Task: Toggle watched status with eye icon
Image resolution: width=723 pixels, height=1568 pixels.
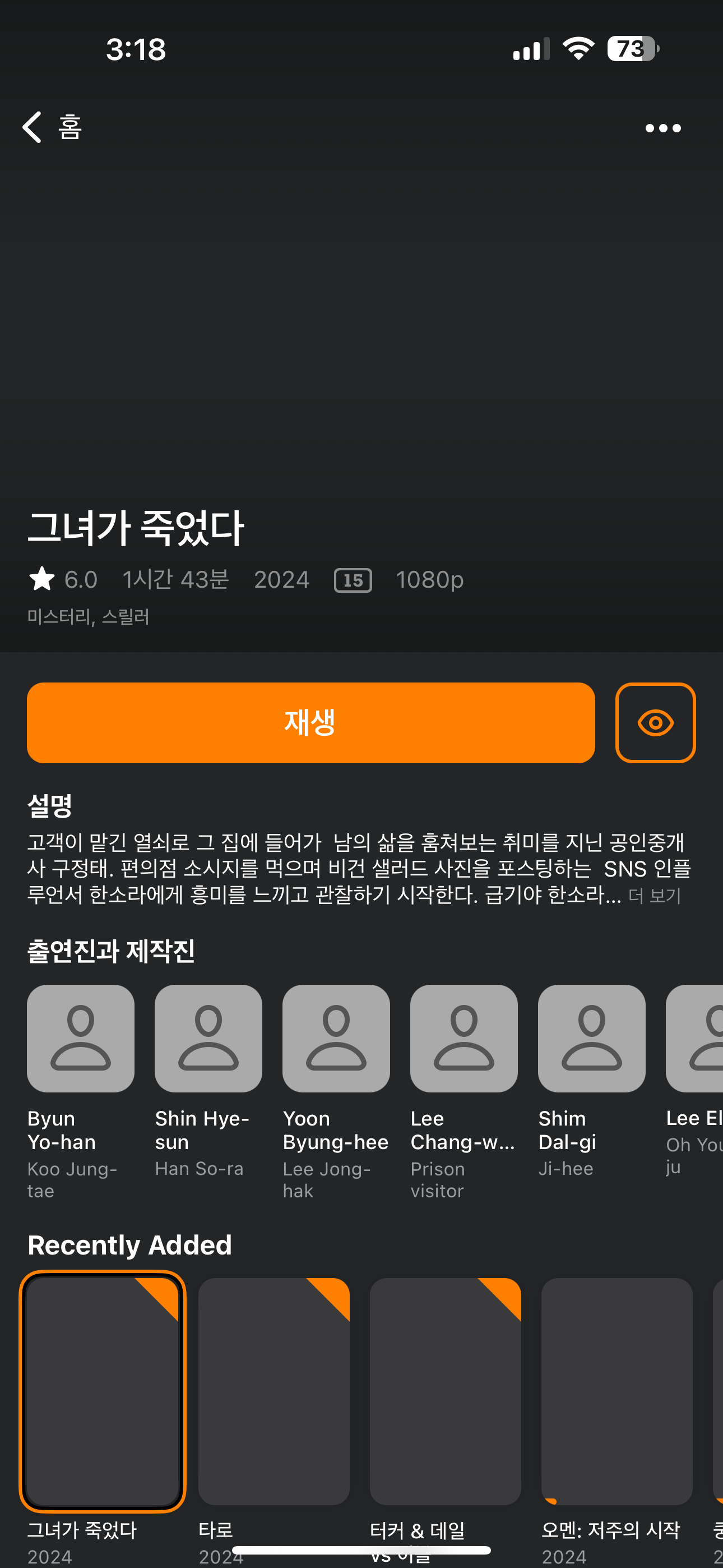Action: [655, 722]
